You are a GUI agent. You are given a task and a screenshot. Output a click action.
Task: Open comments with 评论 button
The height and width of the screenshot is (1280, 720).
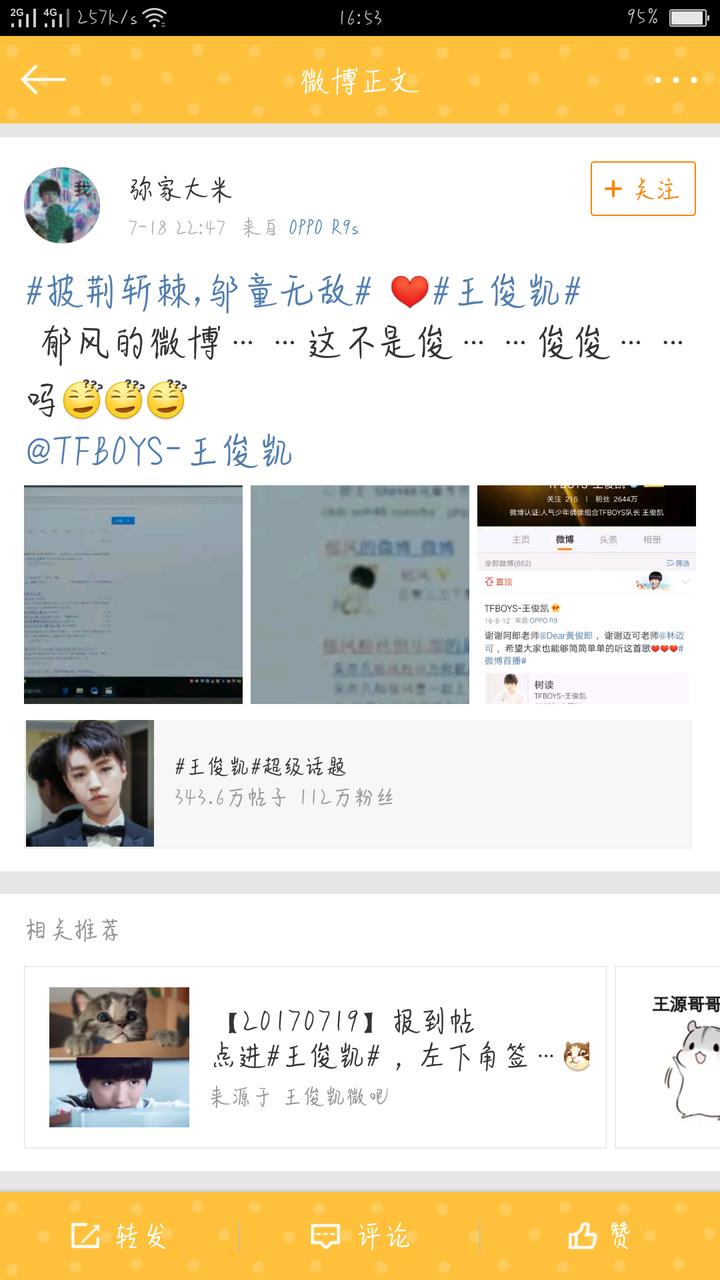coord(359,1236)
